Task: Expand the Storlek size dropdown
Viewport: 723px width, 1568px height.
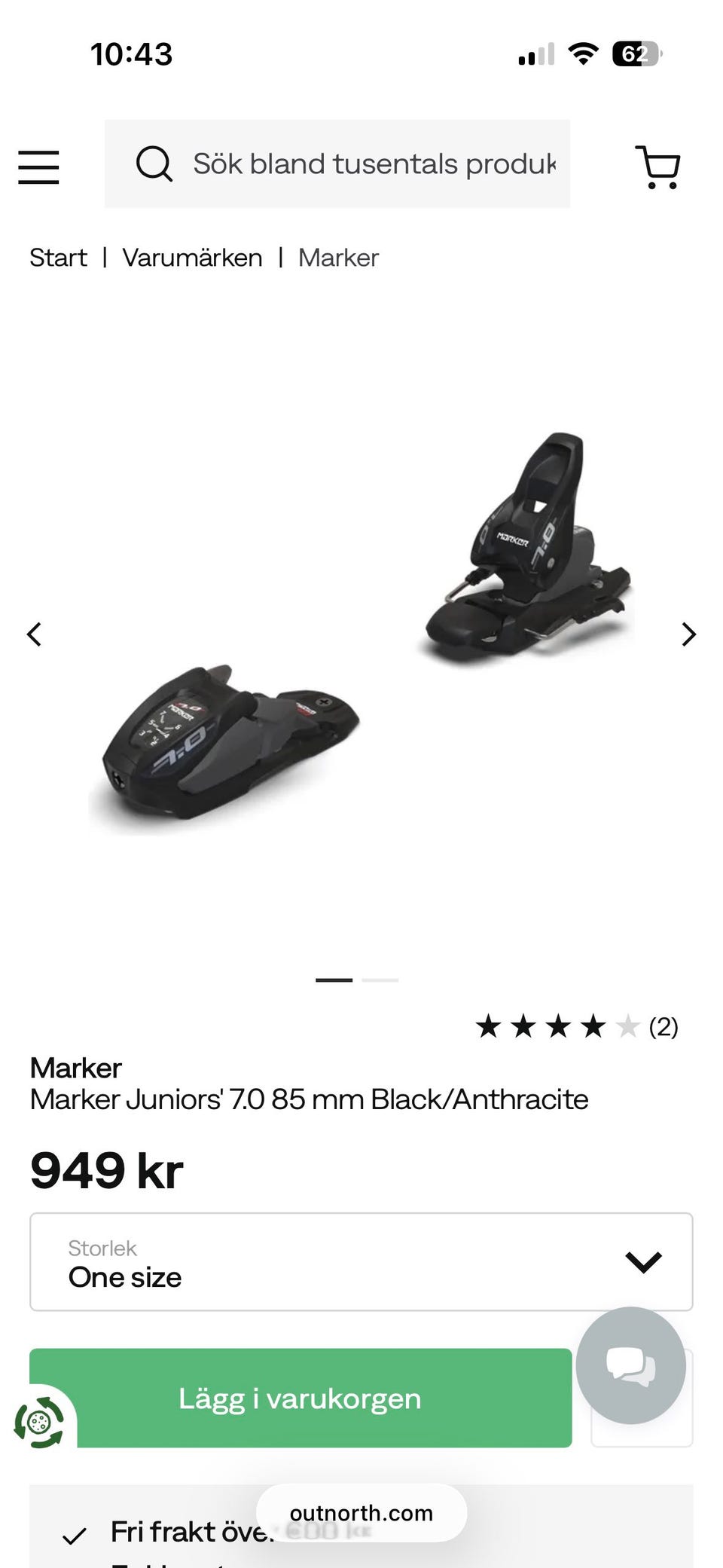Action: [x=361, y=1262]
